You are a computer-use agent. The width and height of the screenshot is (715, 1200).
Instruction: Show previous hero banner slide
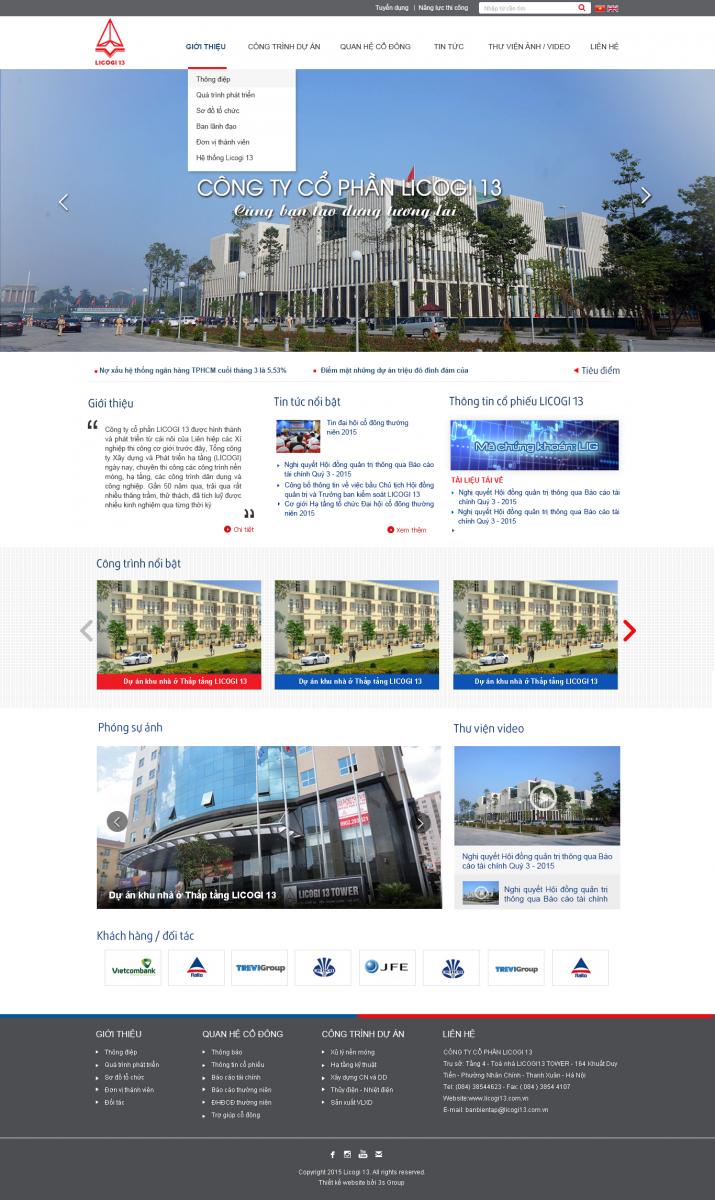64,202
